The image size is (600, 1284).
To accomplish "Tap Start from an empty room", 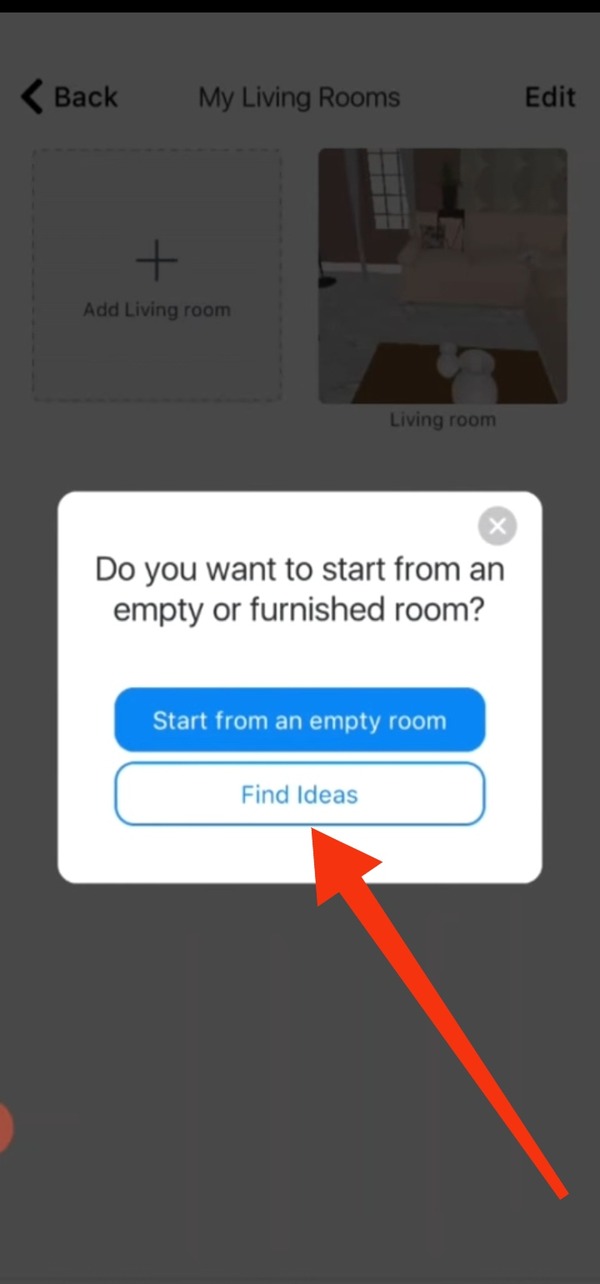I will coord(299,720).
